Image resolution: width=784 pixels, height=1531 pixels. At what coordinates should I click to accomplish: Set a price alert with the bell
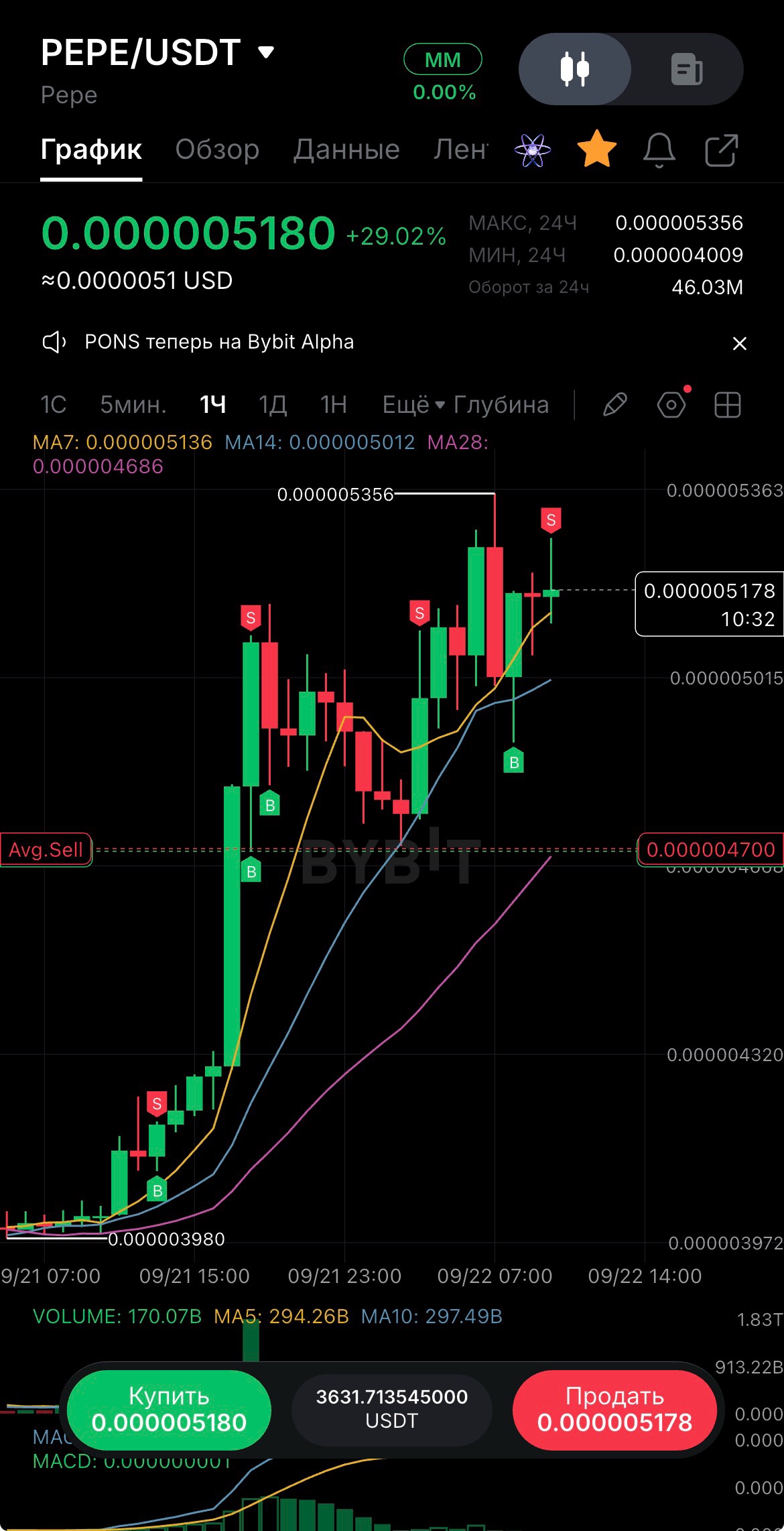click(x=659, y=149)
